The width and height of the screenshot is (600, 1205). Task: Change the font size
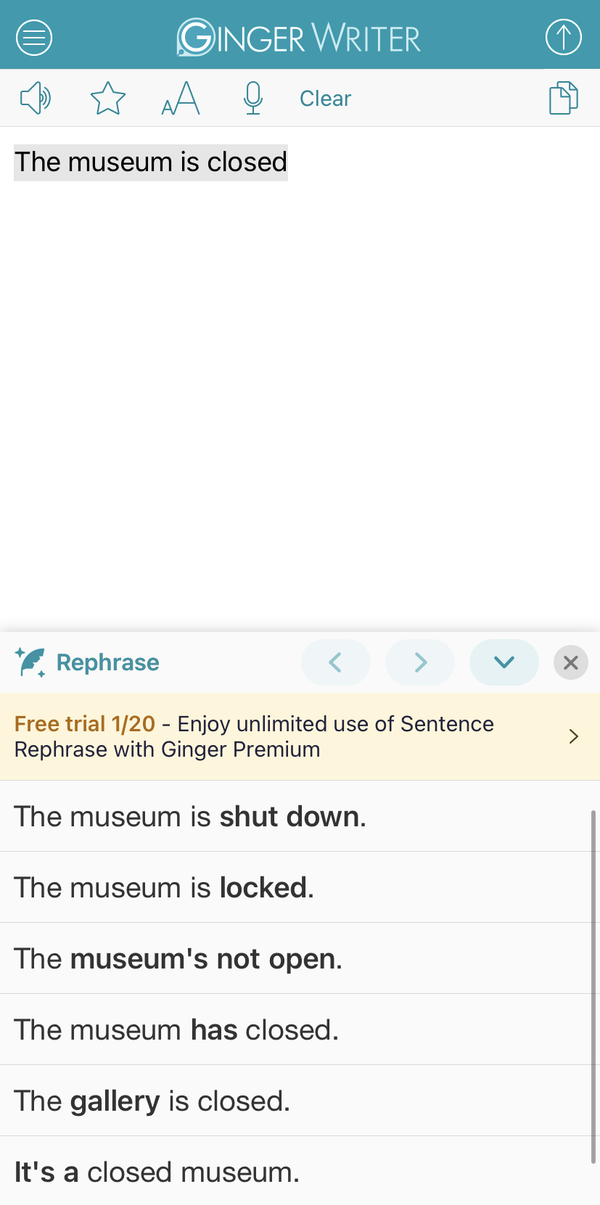tap(181, 98)
